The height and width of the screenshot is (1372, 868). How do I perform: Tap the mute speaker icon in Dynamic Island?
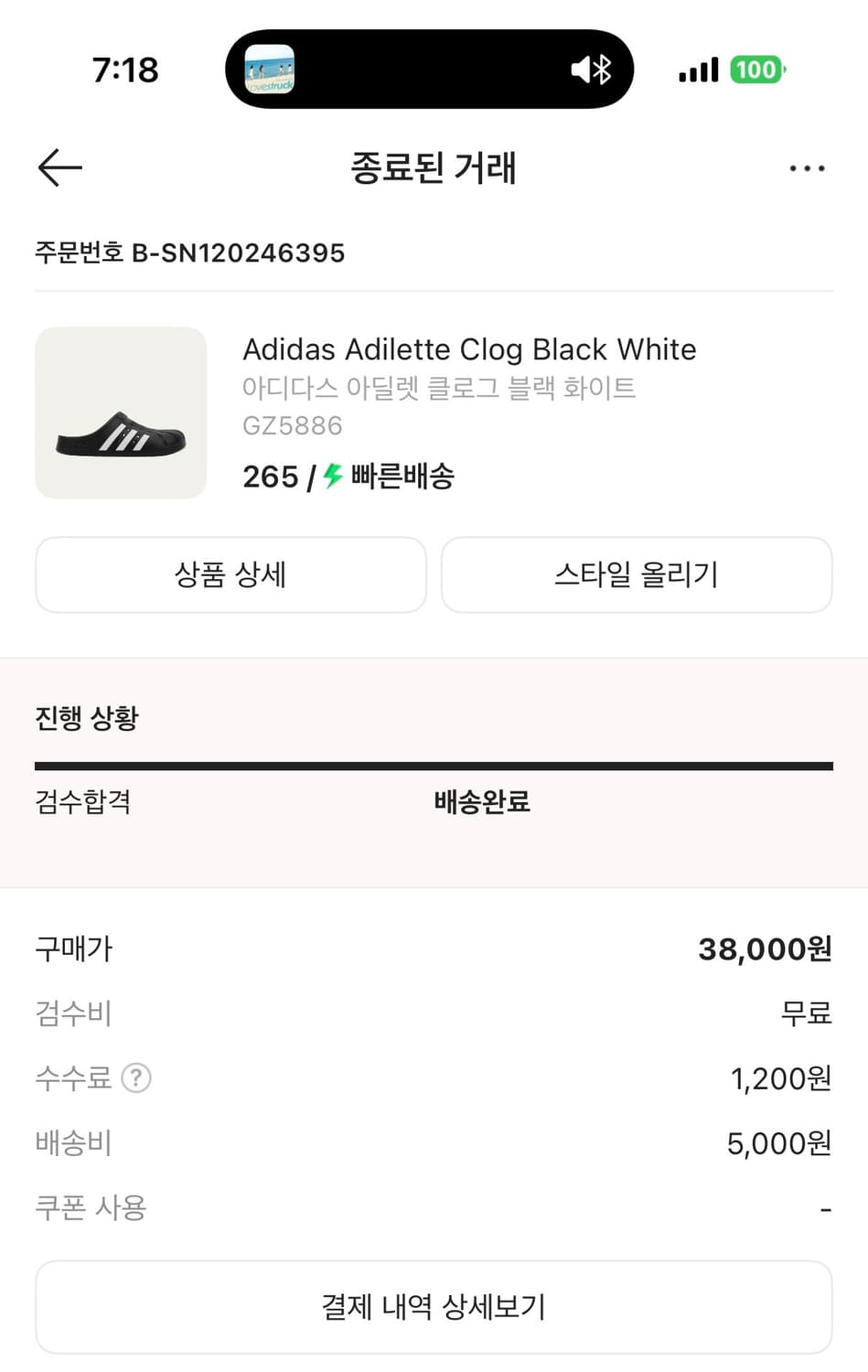pos(584,69)
